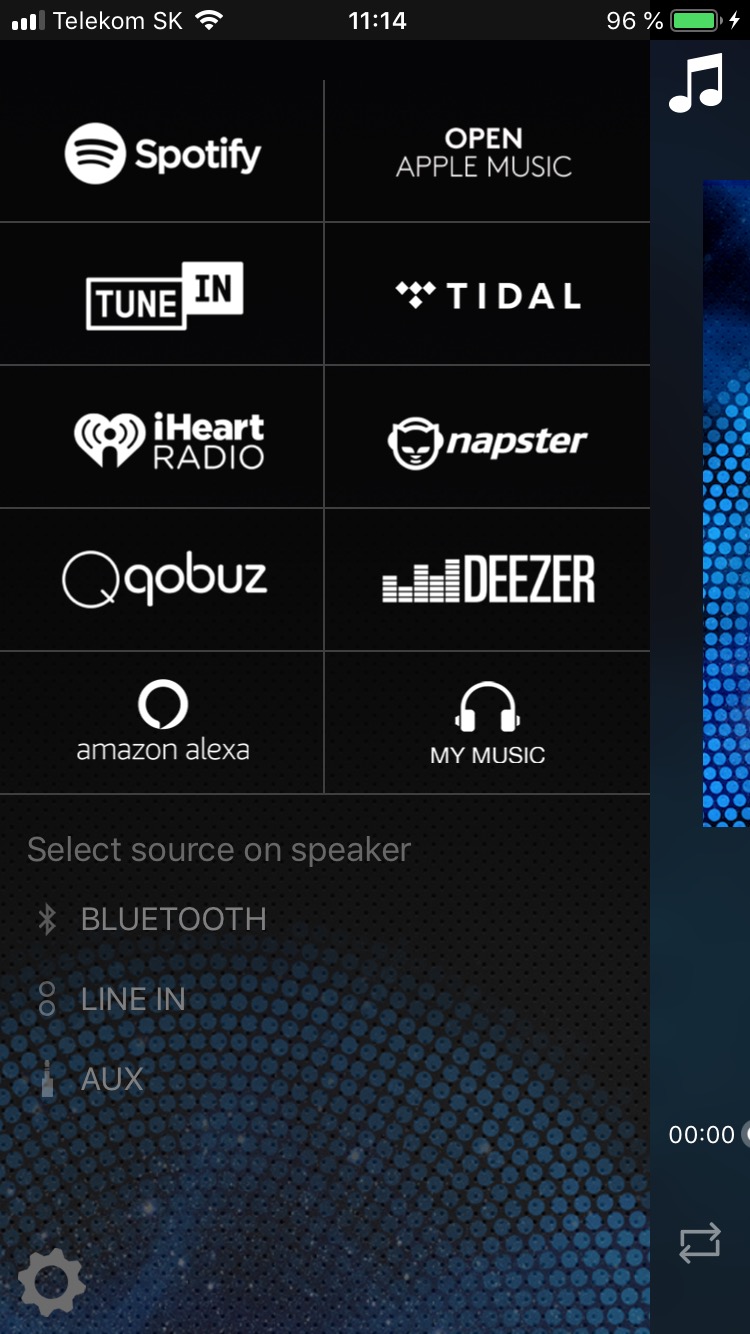Open My Music library
Image resolution: width=750 pixels, height=1334 pixels.
click(x=486, y=724)
